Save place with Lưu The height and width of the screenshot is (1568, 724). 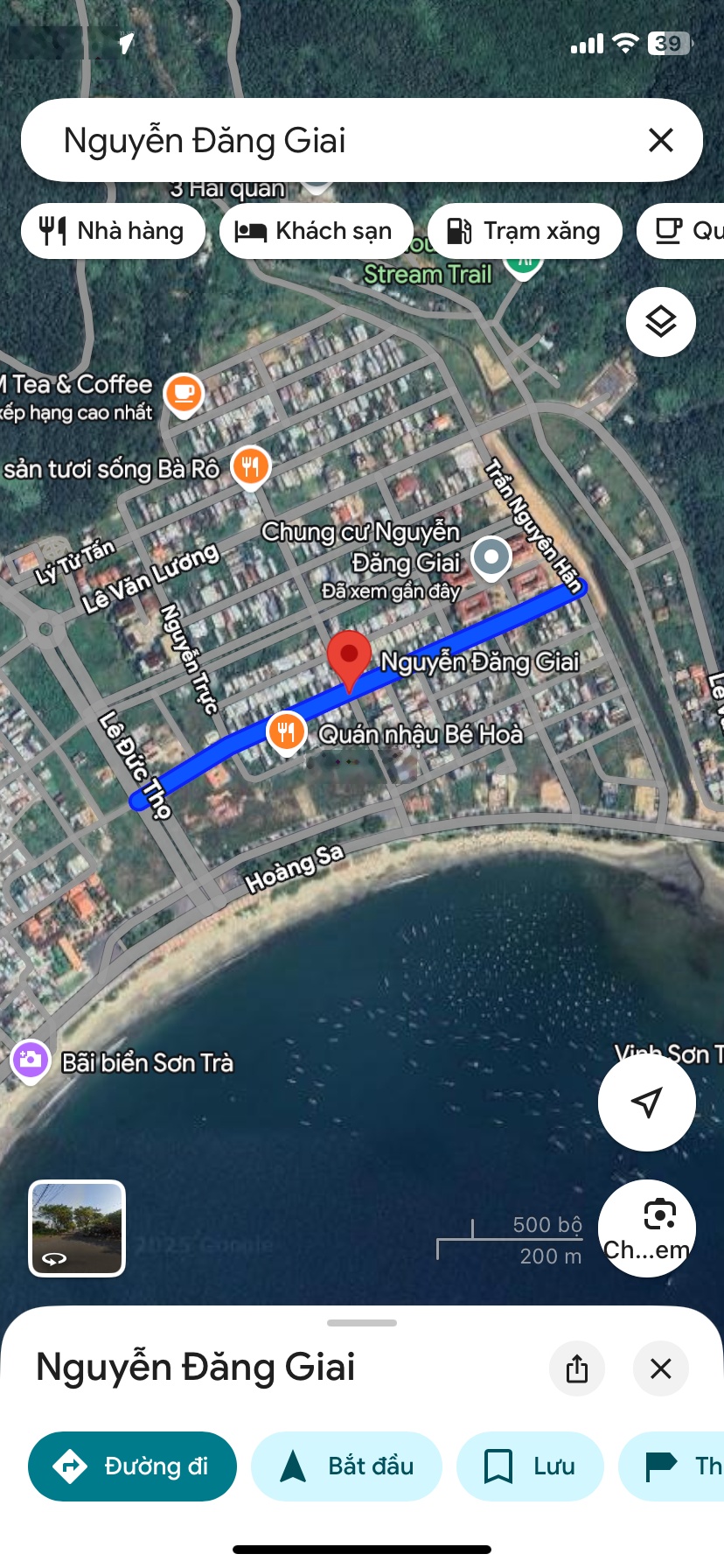(530, 1466)
